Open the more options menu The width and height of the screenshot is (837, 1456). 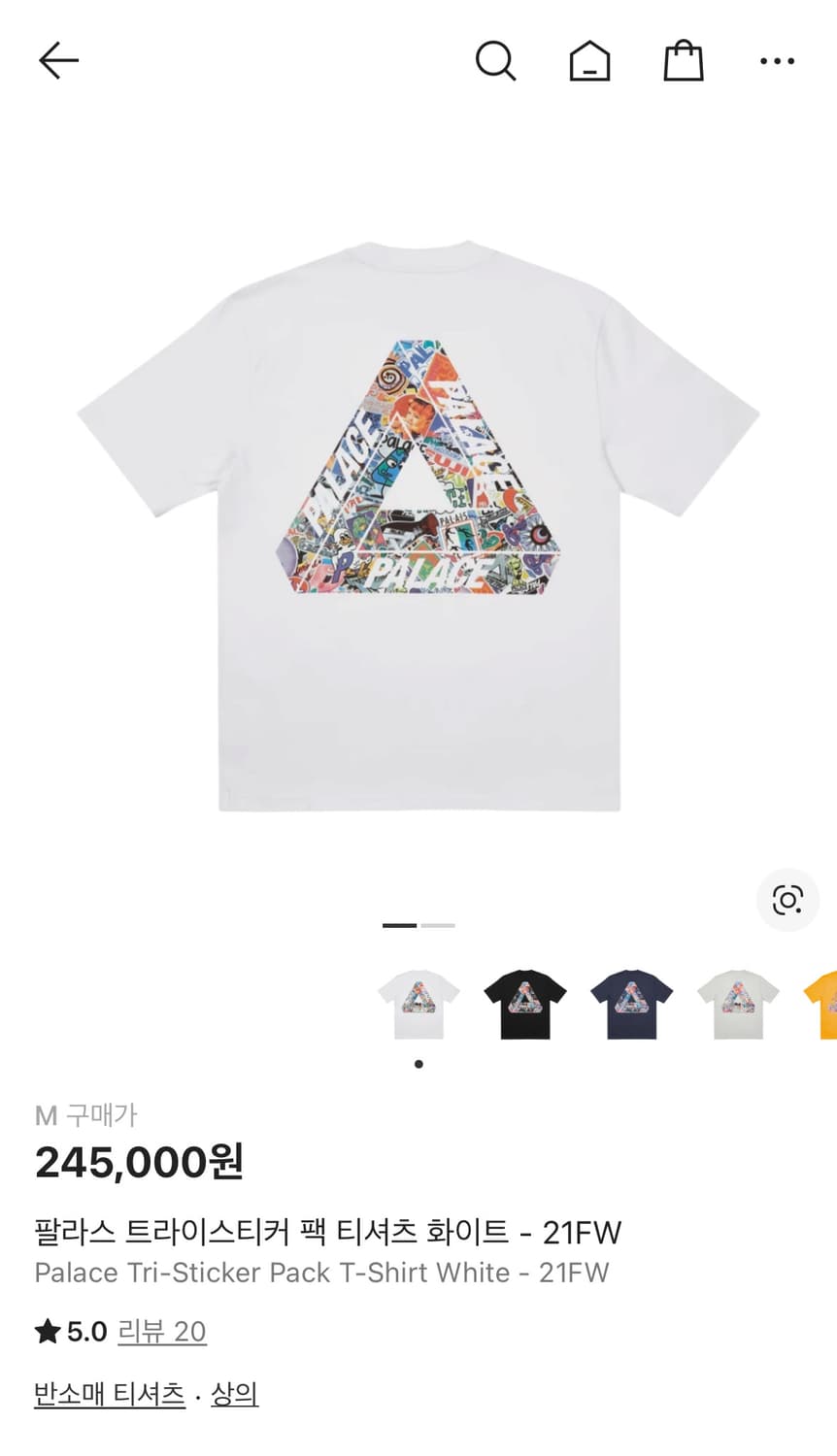click(x=777, y=60)
